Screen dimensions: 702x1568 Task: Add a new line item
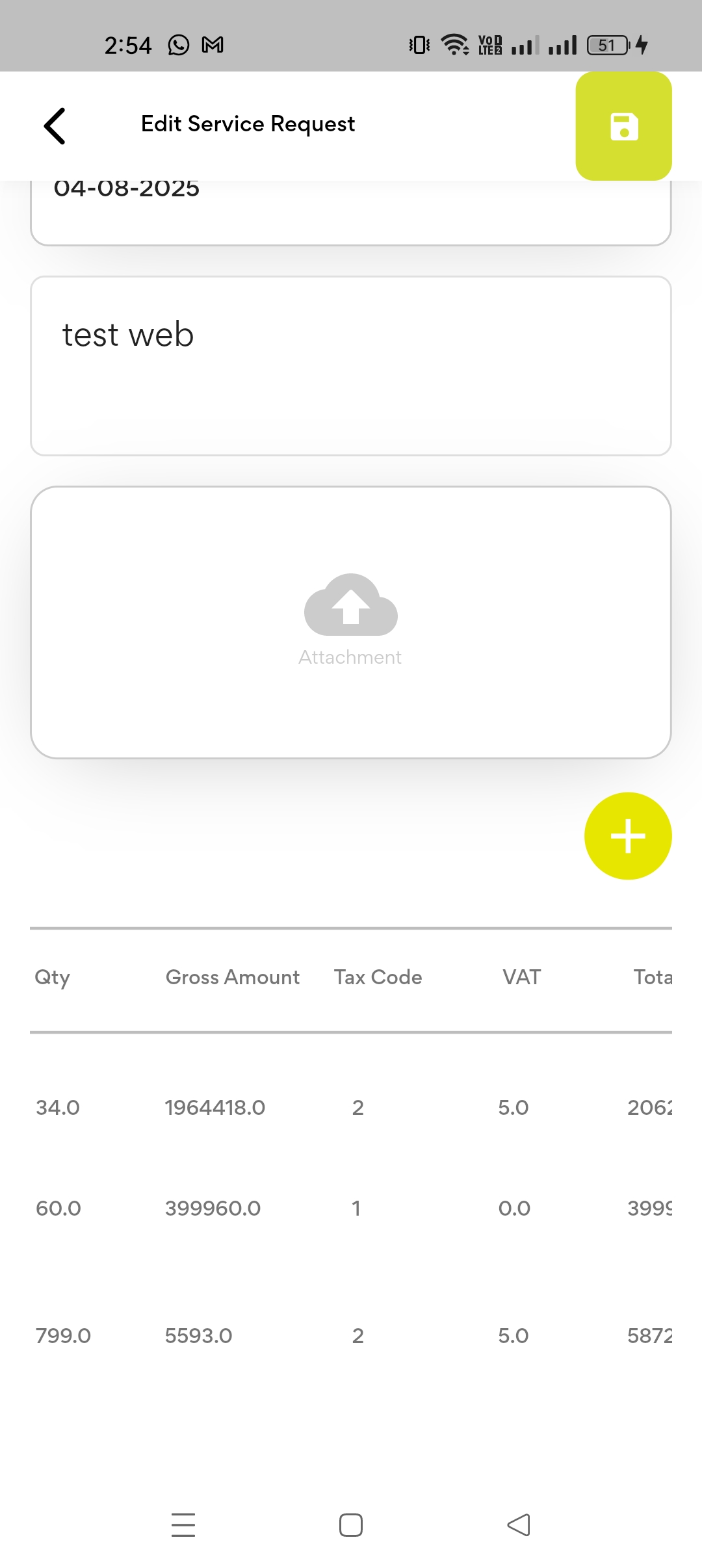[x=627, y=836]
